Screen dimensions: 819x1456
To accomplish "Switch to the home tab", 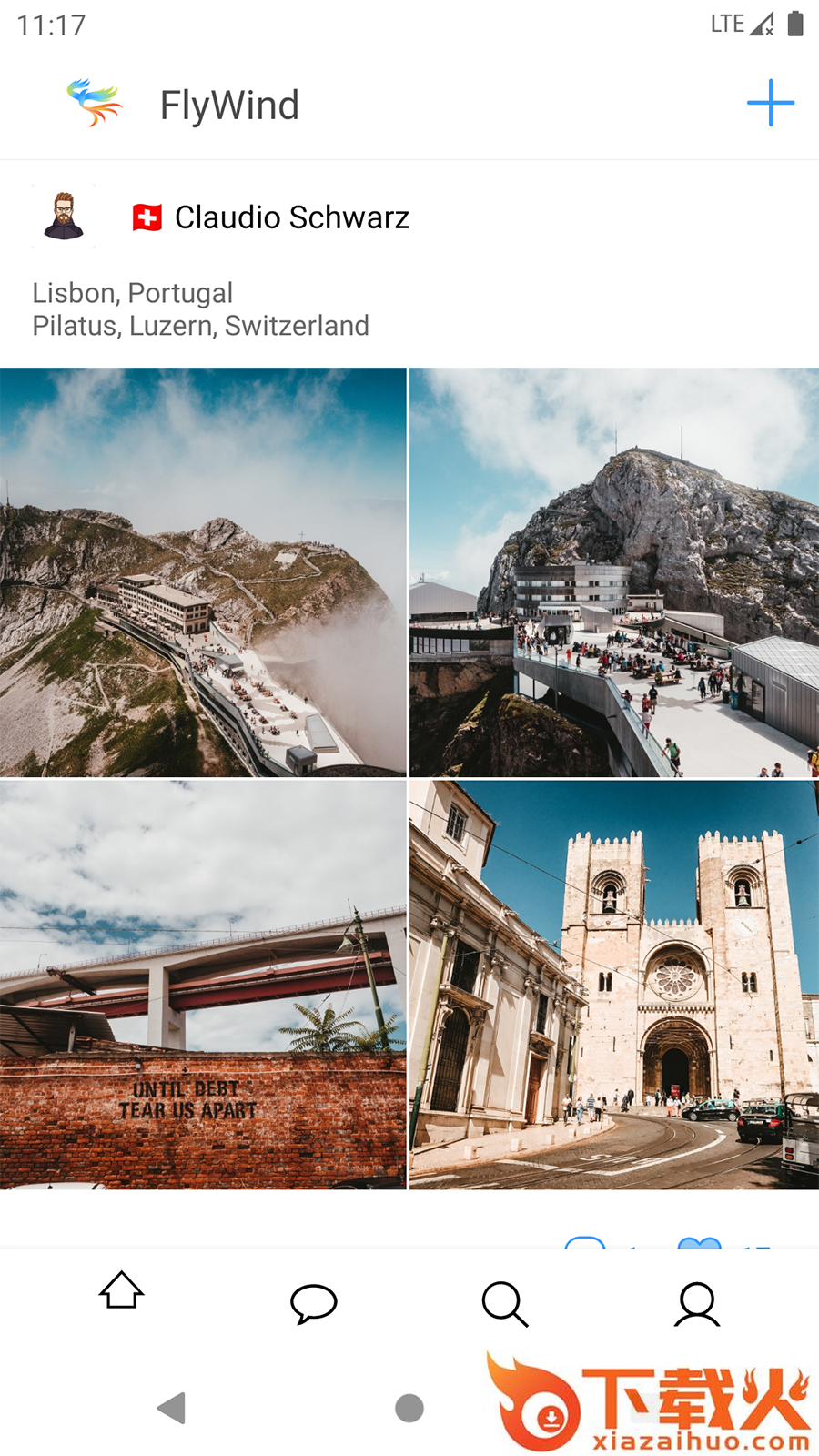I will (x=121, y=1290).
